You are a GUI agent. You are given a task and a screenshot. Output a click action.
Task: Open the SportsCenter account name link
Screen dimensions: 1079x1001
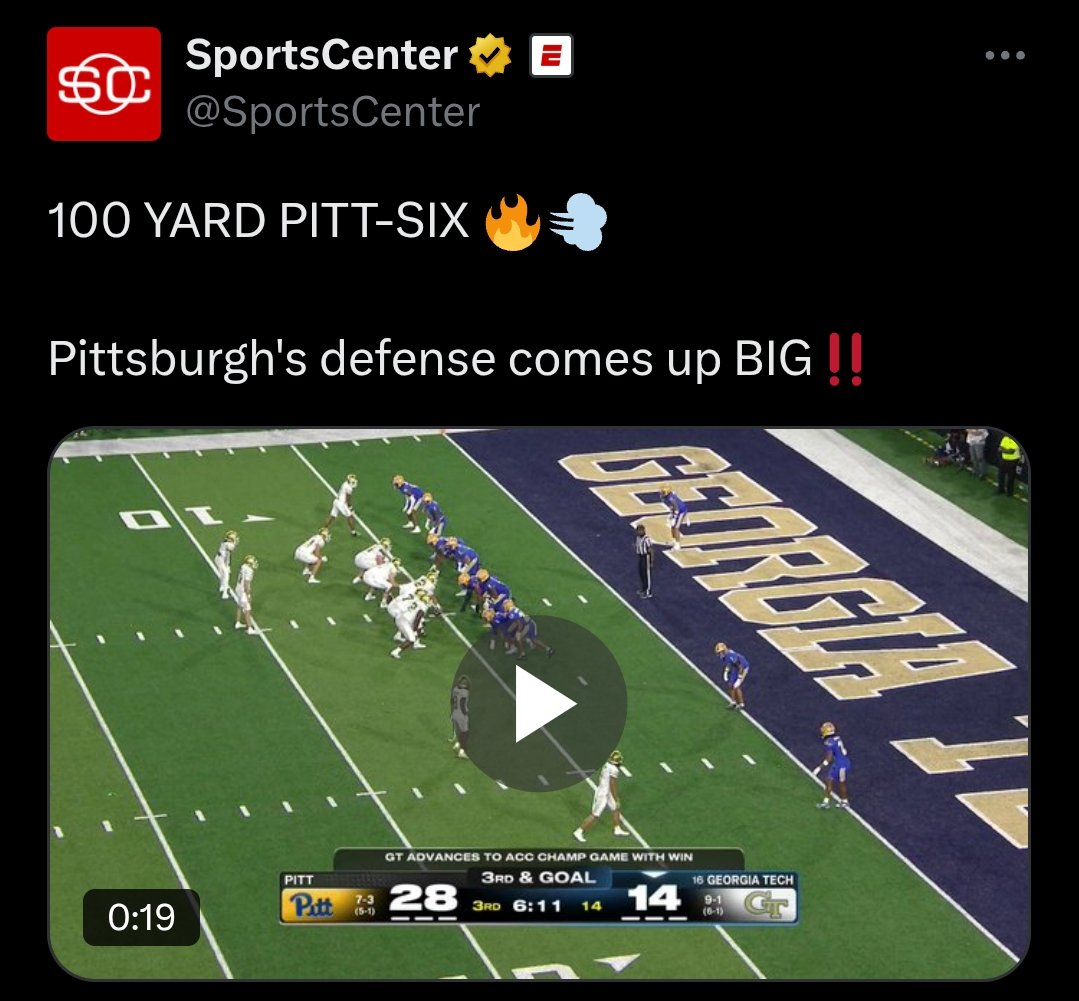point(321,56)
